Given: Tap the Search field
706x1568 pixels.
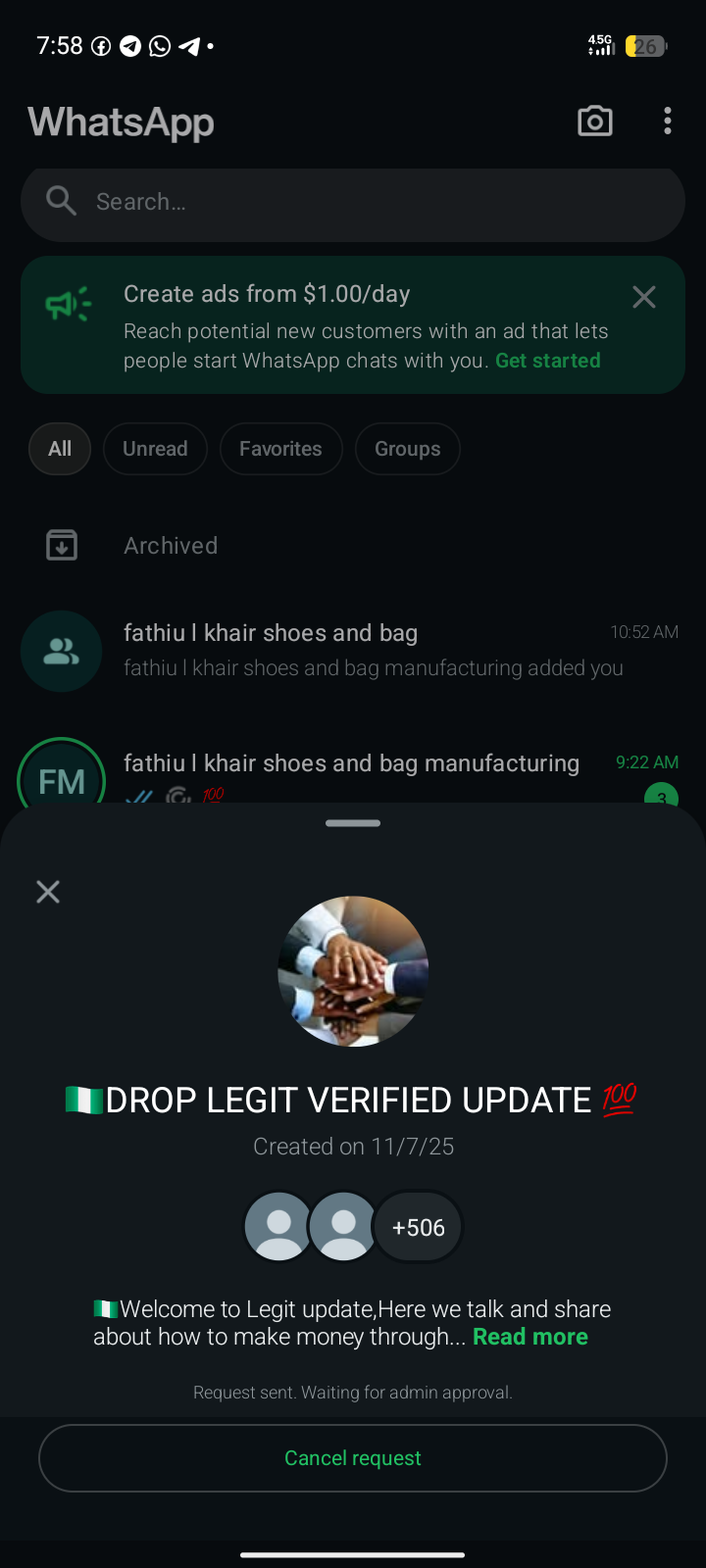Looking at the screenshot, I should 353,202.
